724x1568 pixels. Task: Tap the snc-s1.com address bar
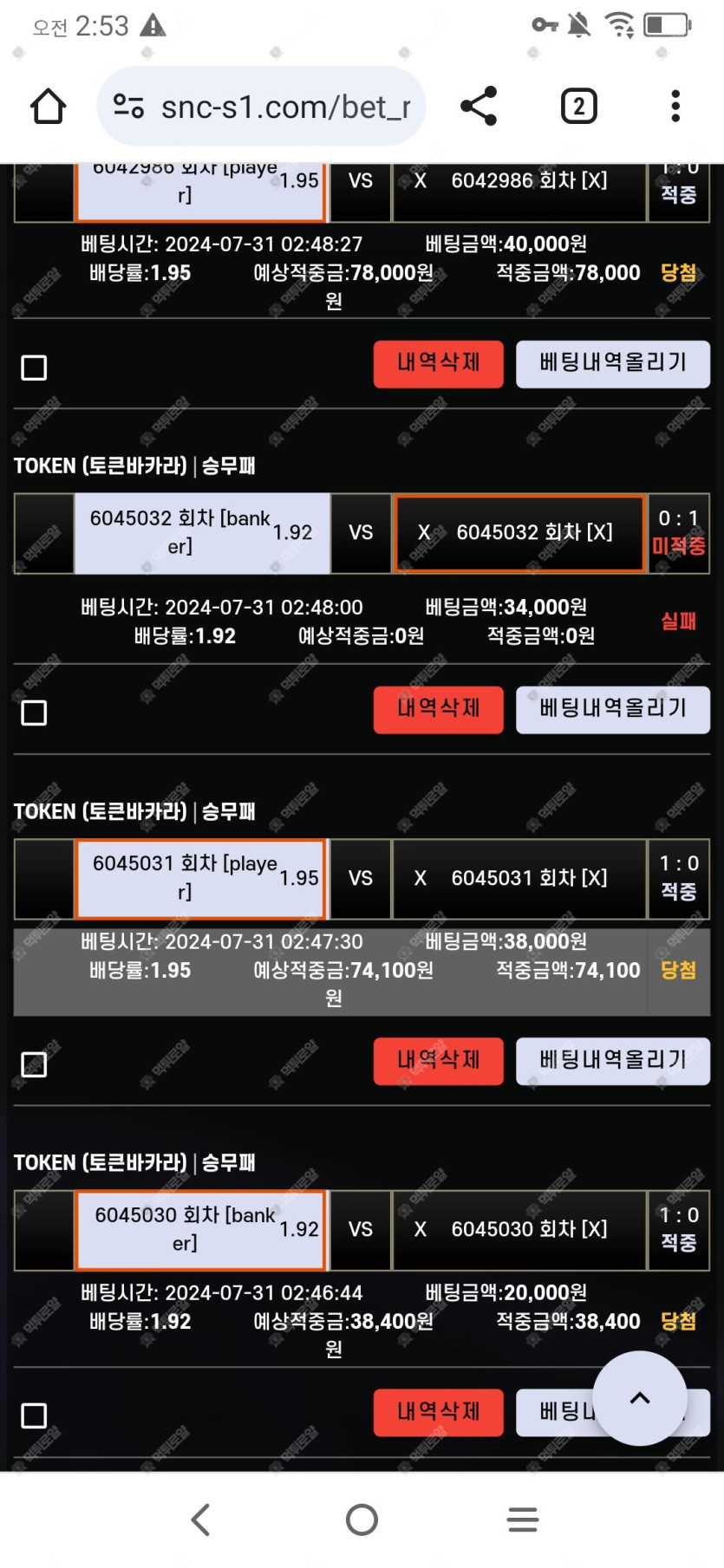click(262, 107)
